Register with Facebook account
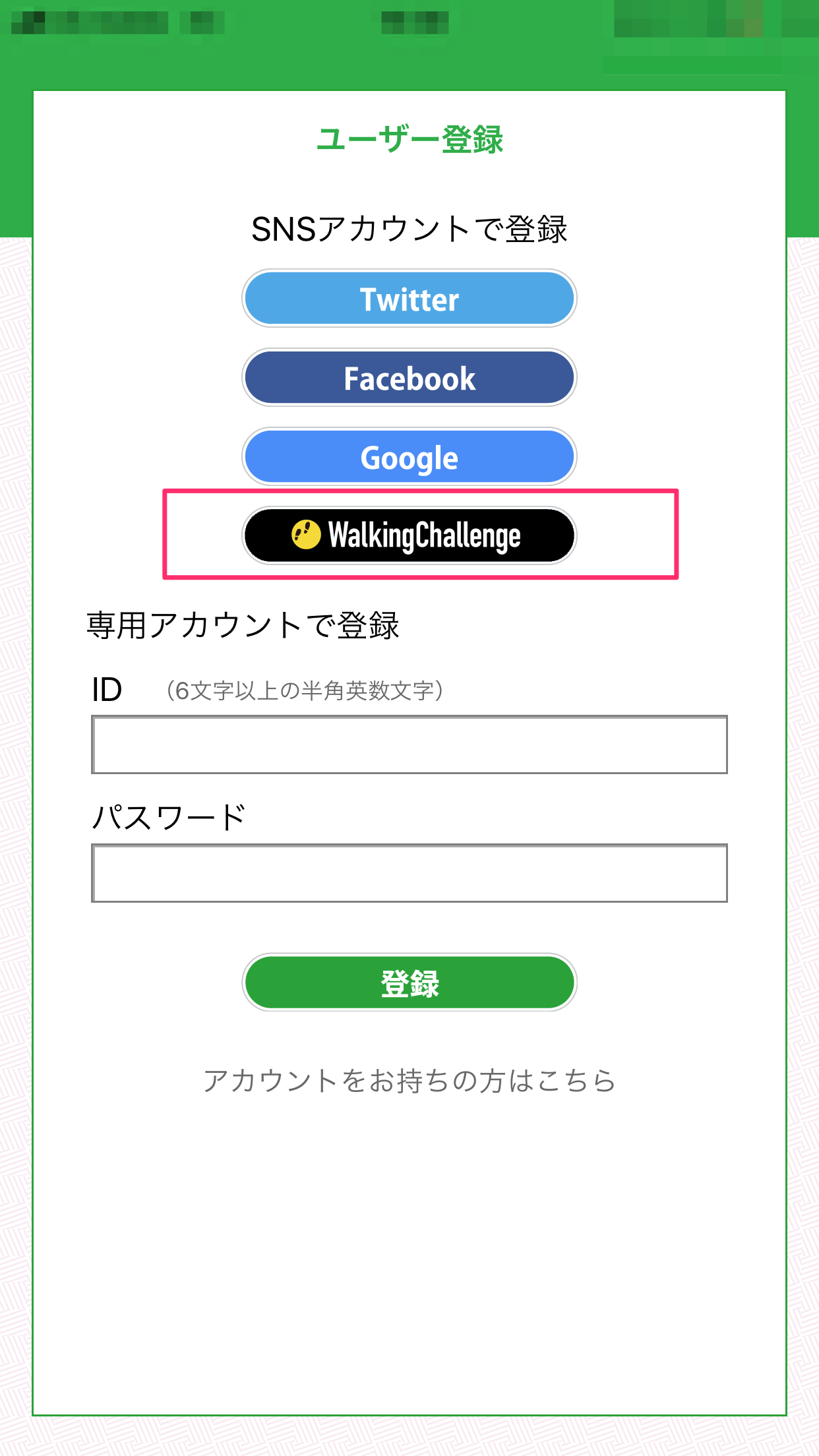 coord(409,378)
